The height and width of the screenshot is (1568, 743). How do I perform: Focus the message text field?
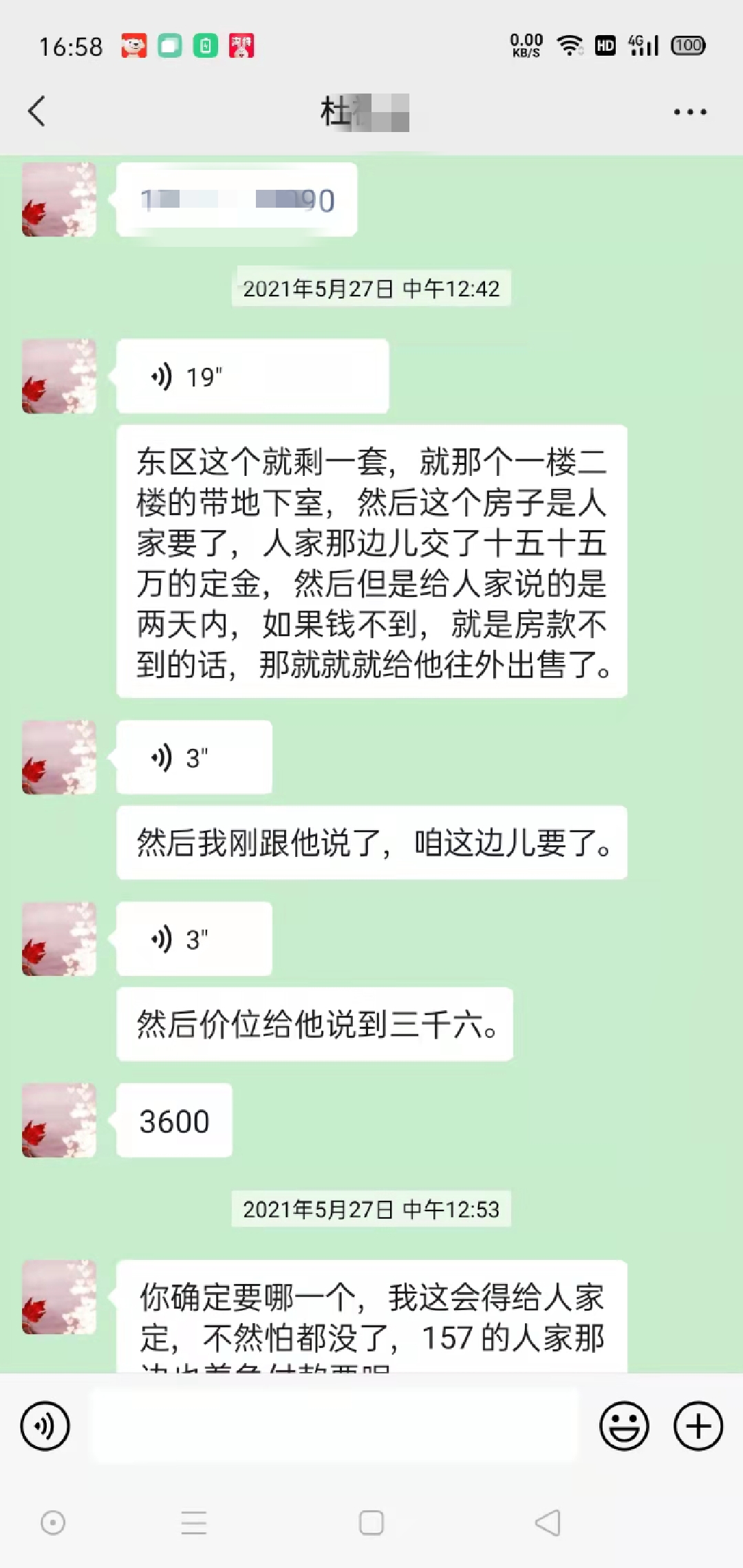334,1426
